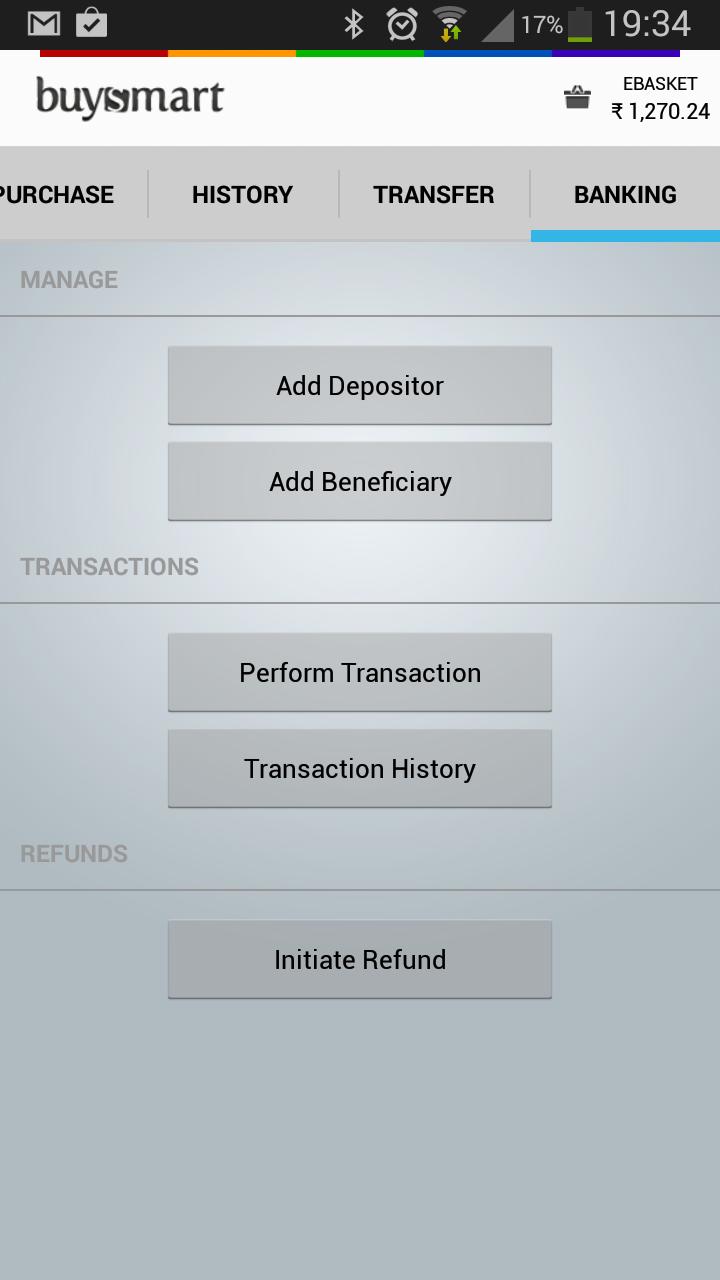Switch to the Purchase tab

pyautogui.click(x=60, y=194)
